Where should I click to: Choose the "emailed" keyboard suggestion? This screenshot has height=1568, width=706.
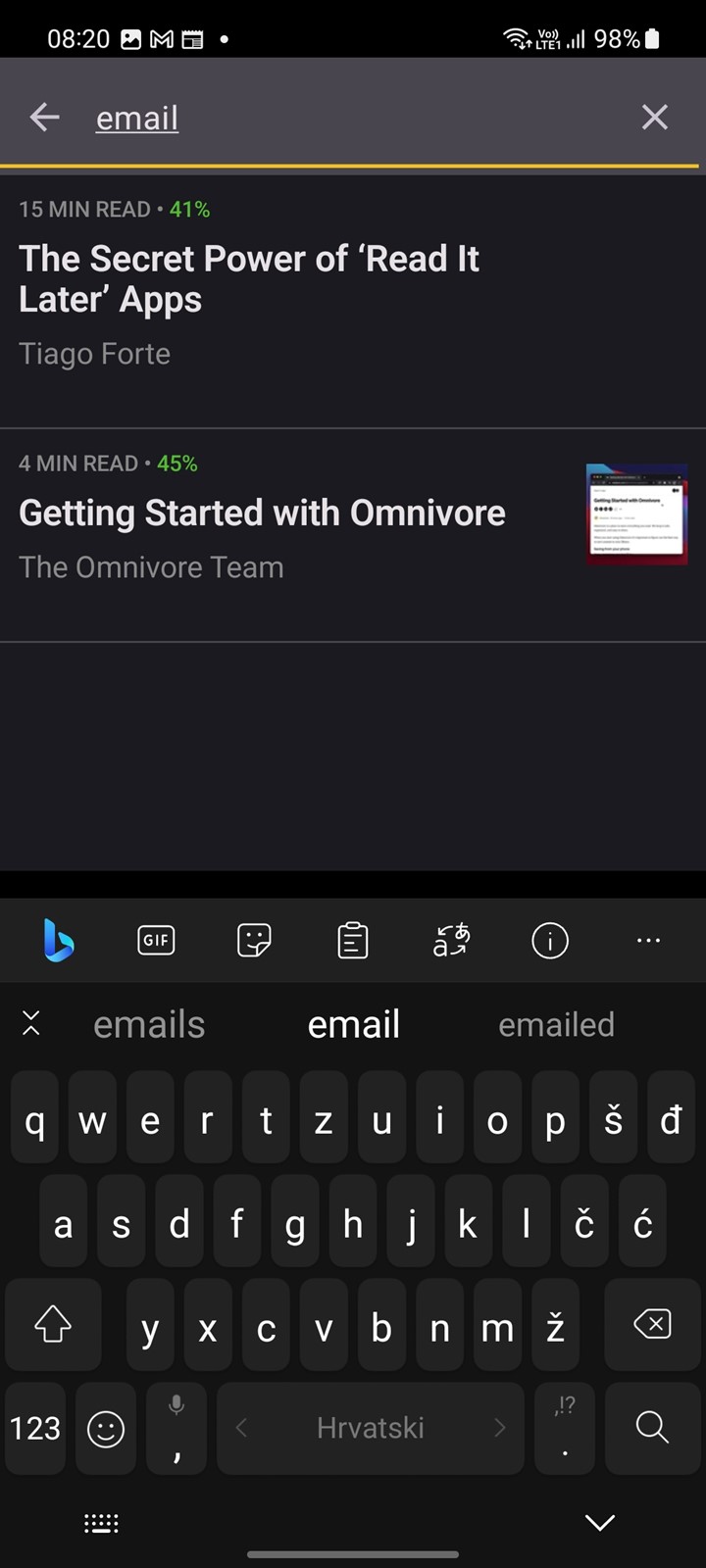pos(556,1025)
